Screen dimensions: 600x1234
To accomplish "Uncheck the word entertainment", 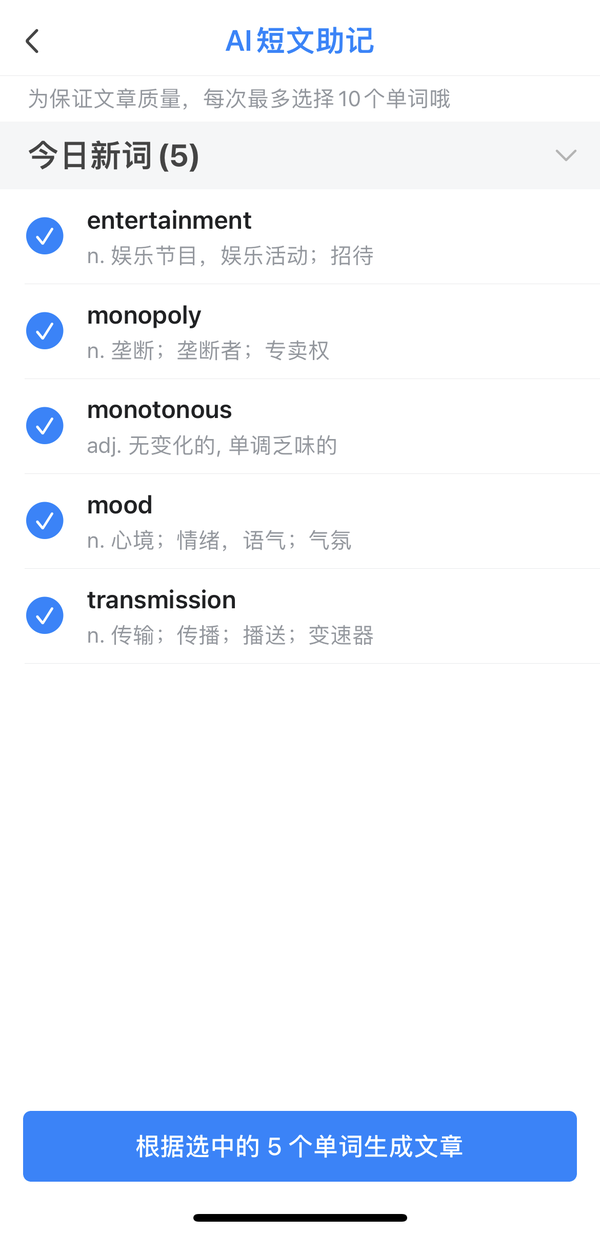I will (x=44, y=236).
